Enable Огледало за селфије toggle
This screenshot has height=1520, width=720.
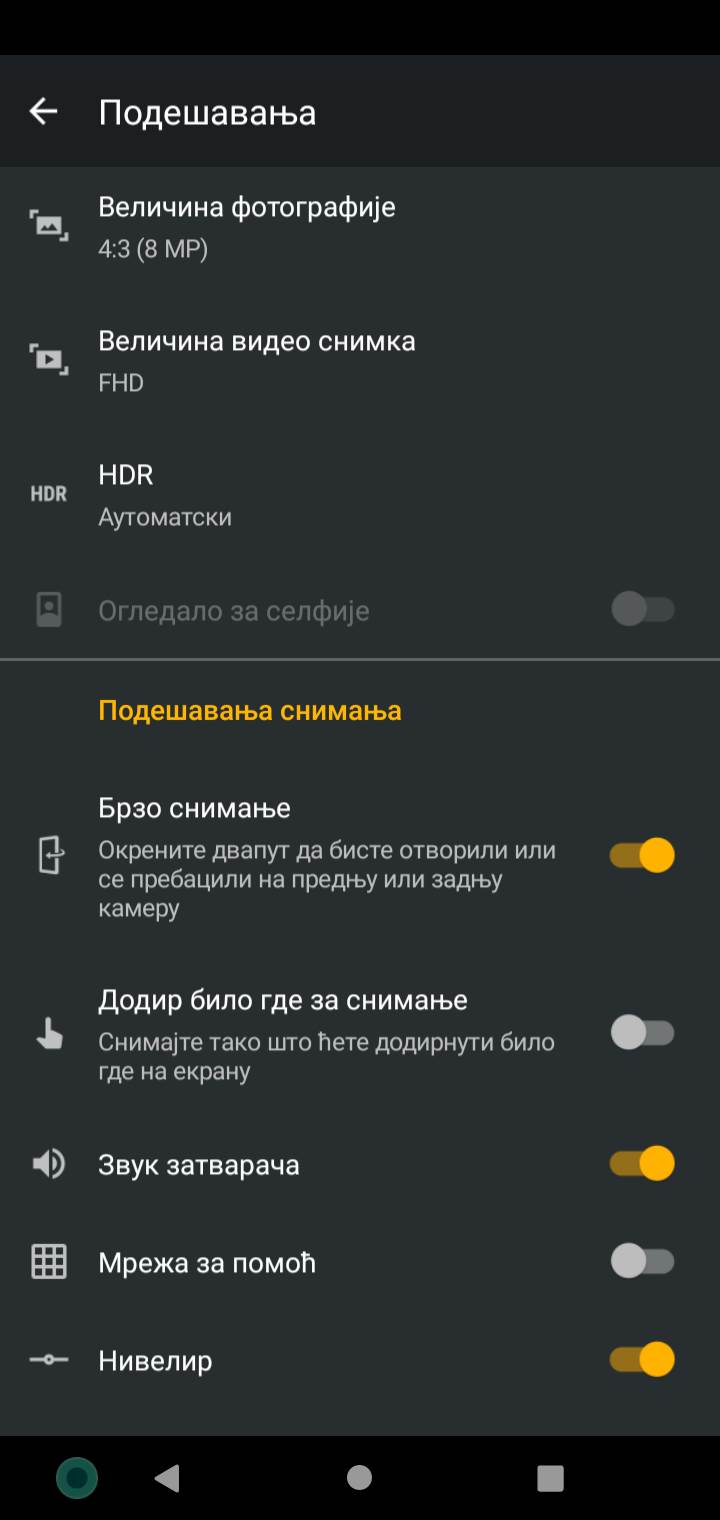[x=644, y=606]
